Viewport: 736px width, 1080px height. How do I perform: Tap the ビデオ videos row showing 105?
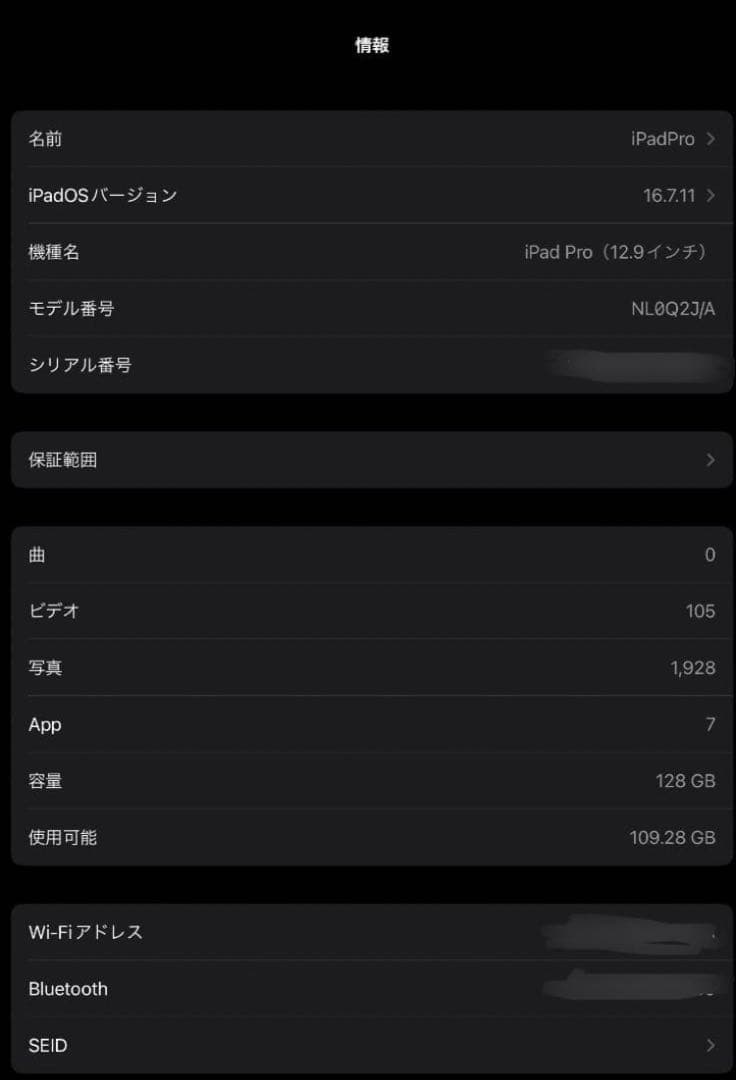click(x=370, y=611)
